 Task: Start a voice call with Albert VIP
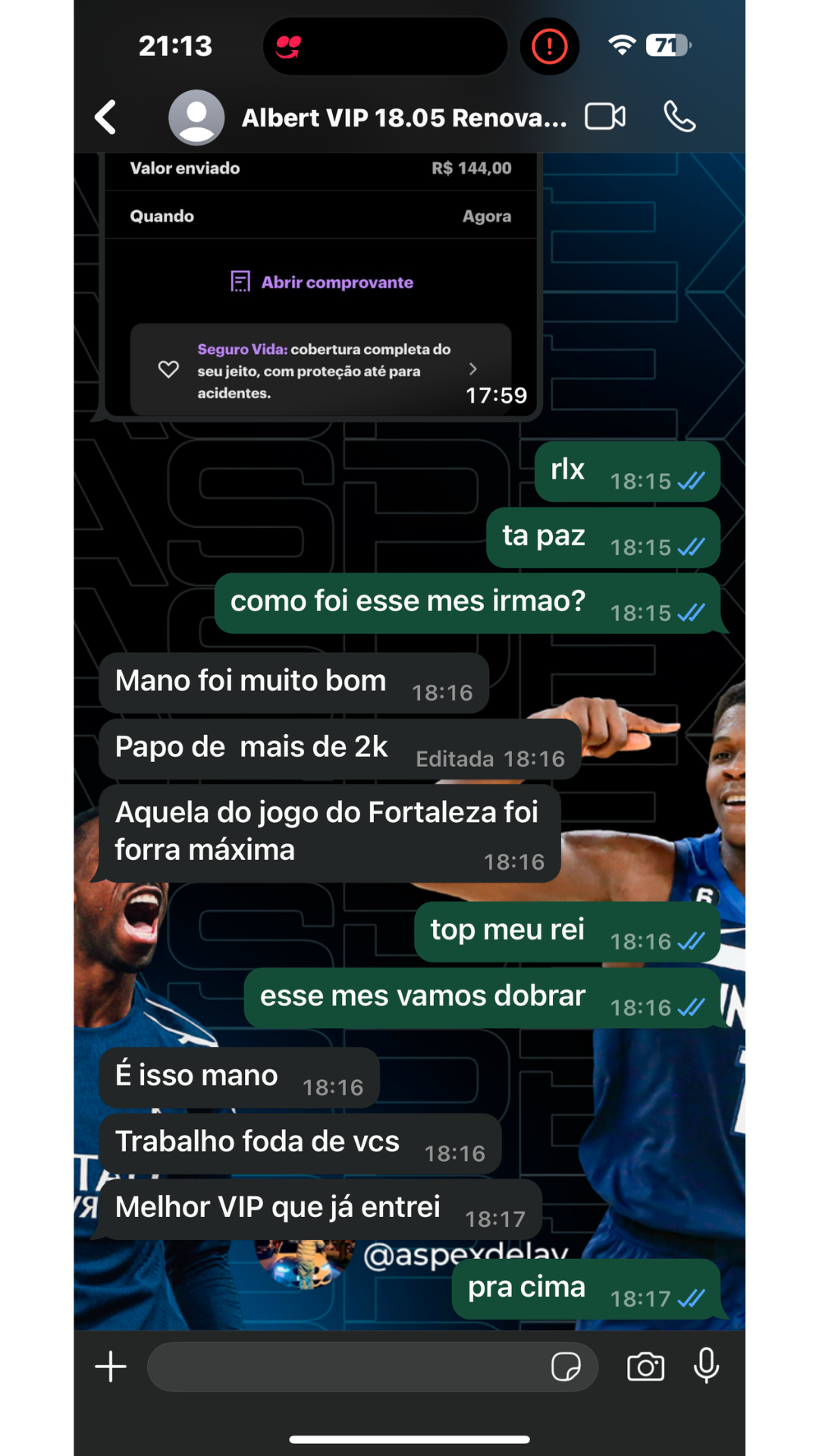tap(679, 117)
